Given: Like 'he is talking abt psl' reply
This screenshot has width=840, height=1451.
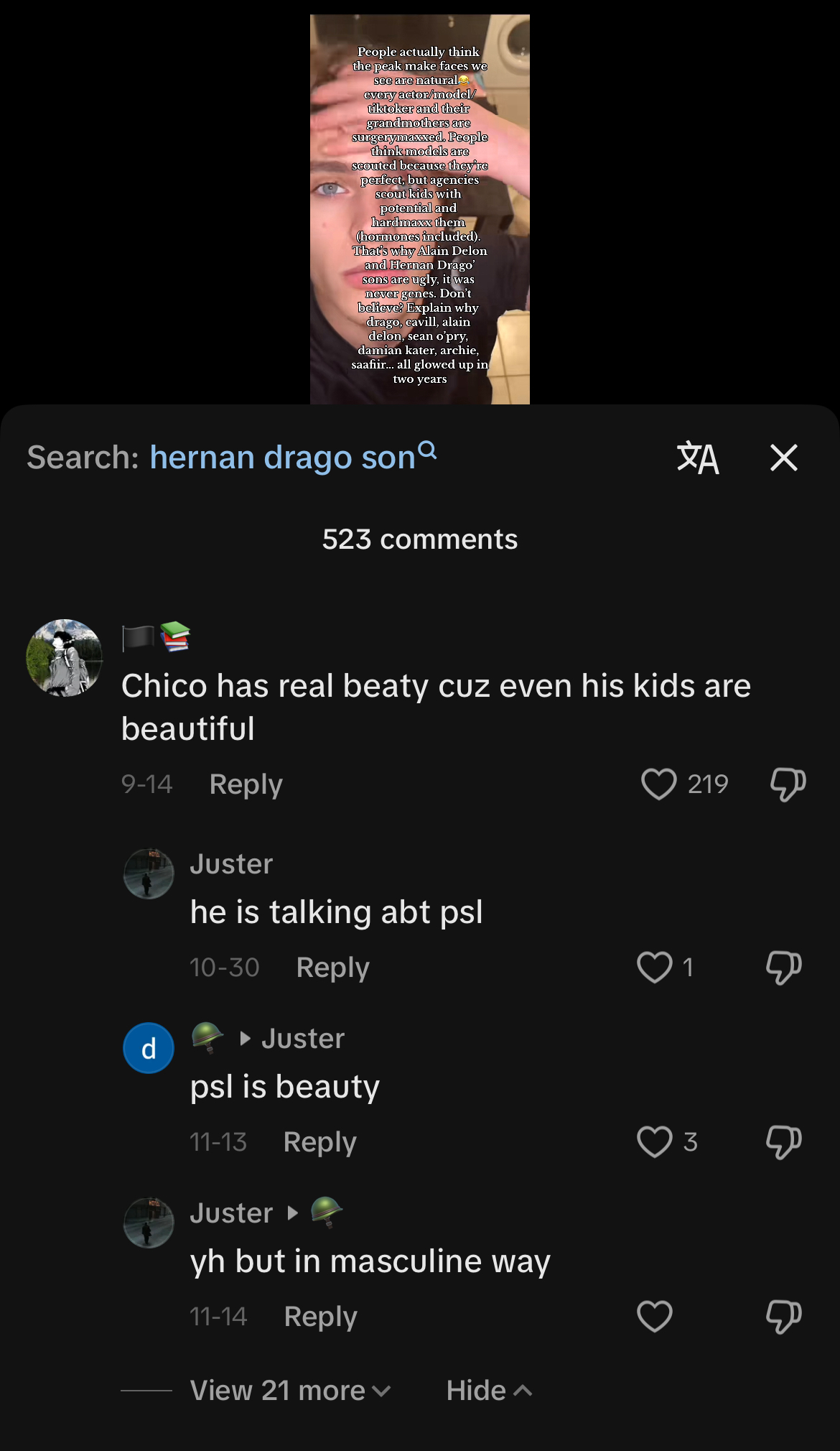Looking at the screenshot, I should click(x=654, y=967).
